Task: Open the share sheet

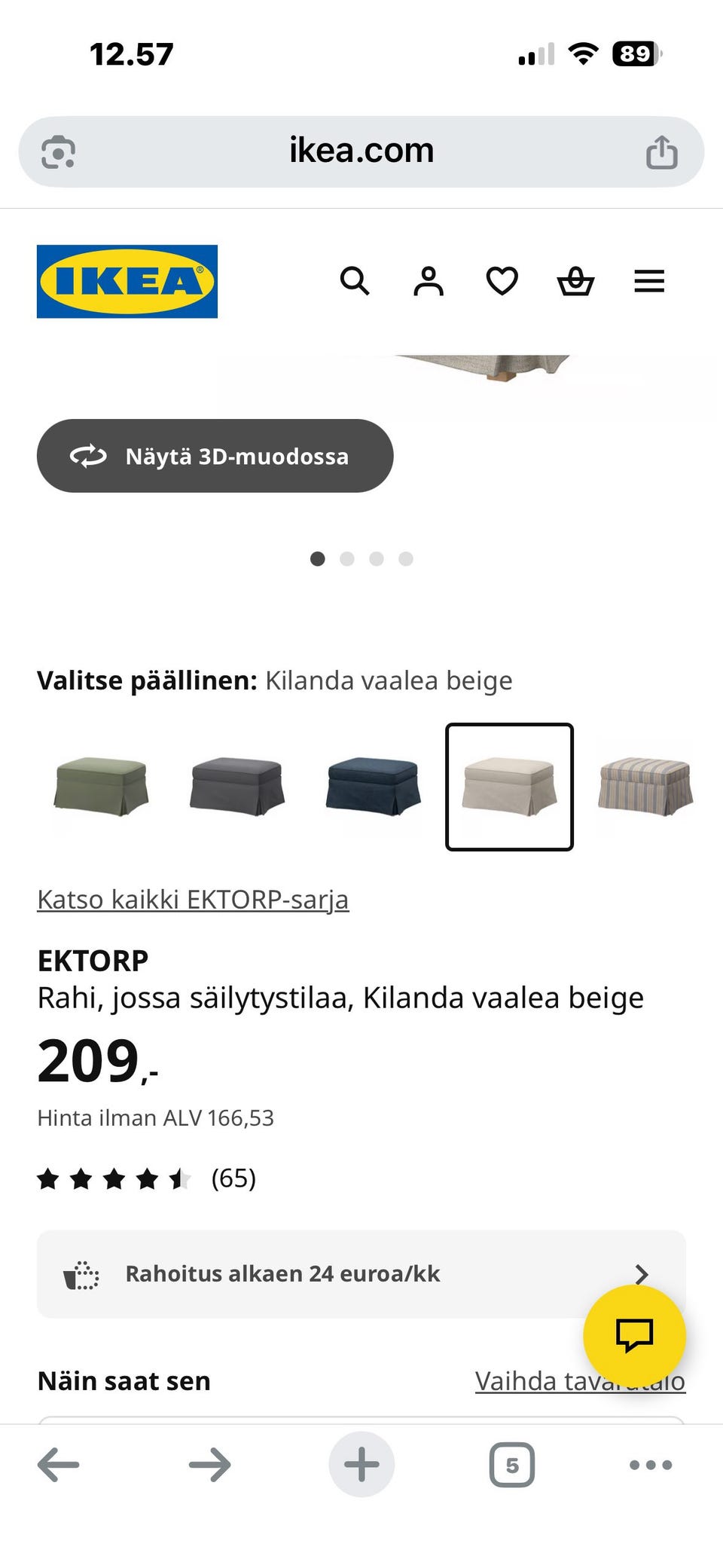Action: tap(661, 151)
